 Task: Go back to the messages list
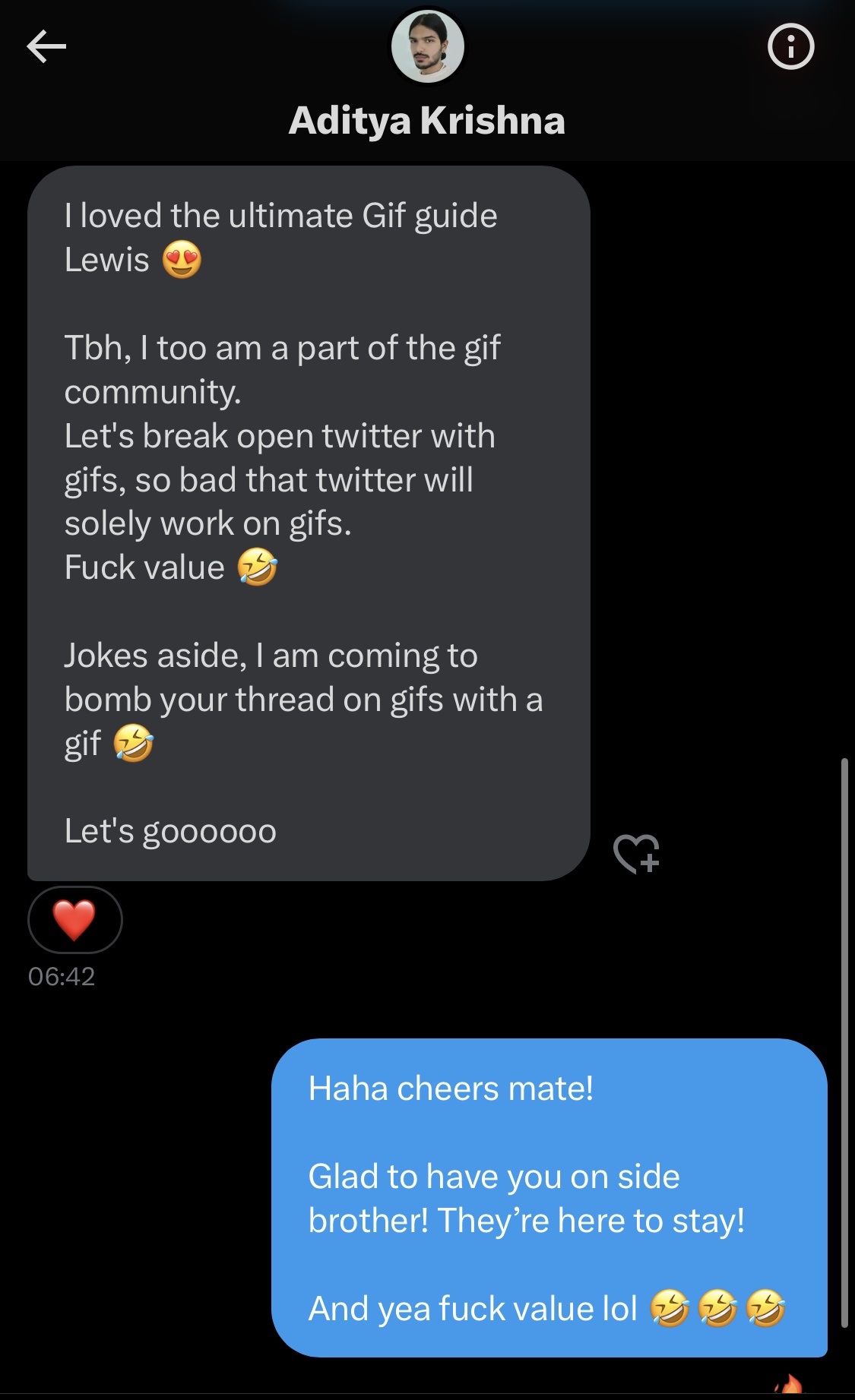(x=46, y=46)
